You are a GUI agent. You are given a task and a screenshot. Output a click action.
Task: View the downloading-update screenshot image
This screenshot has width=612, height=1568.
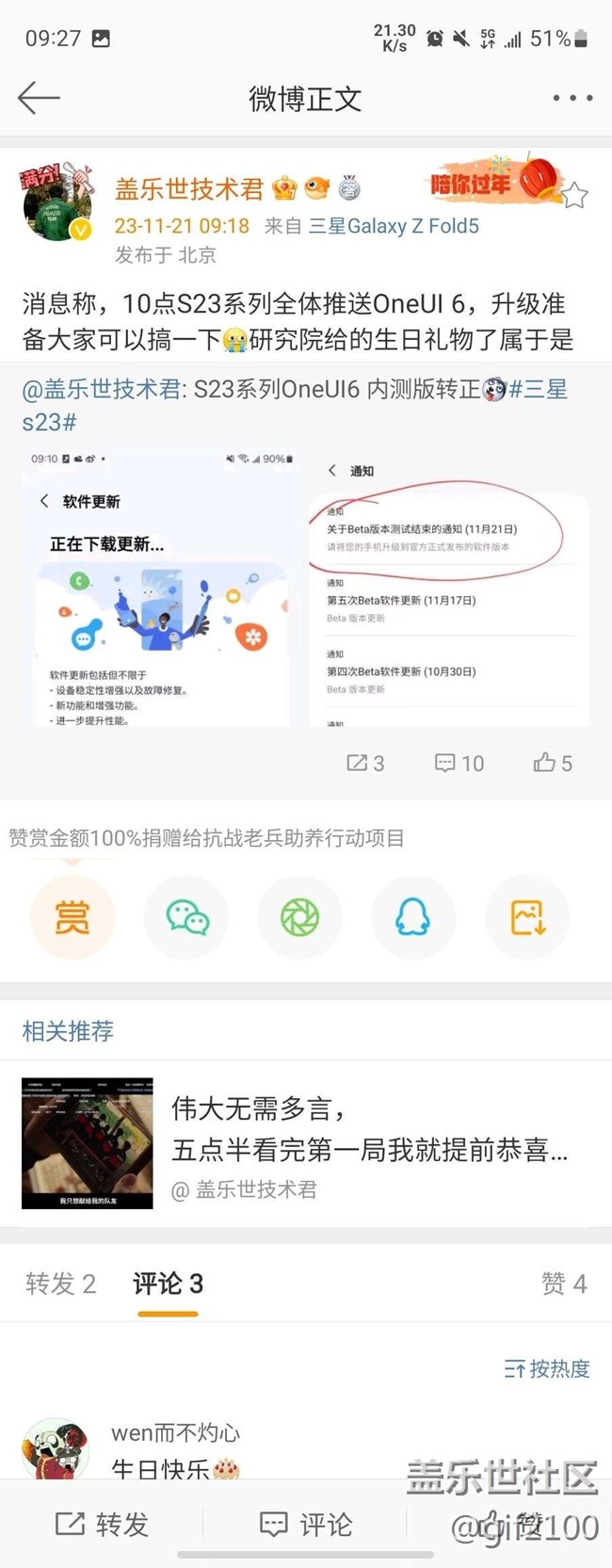tap(163, 588)
